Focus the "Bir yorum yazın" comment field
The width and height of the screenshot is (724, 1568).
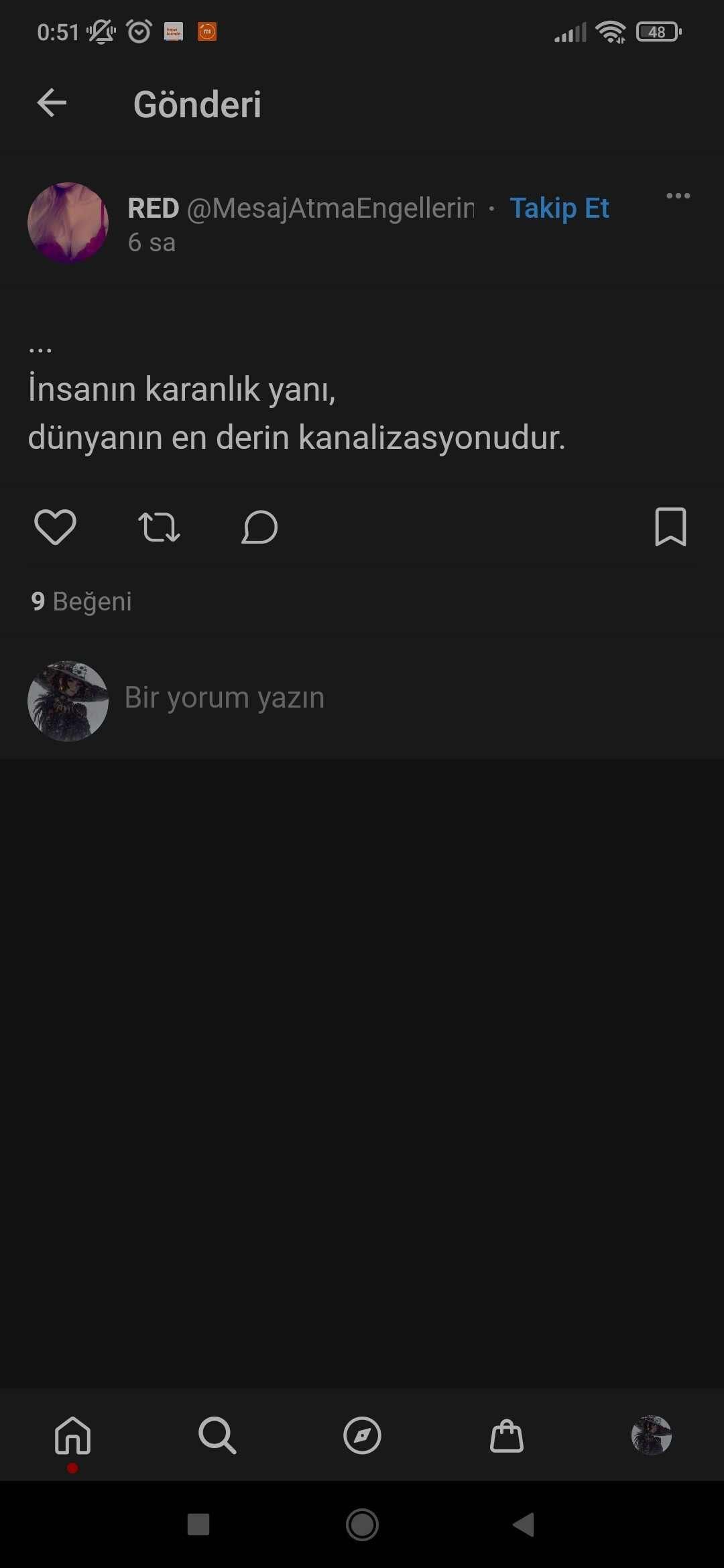225,698
